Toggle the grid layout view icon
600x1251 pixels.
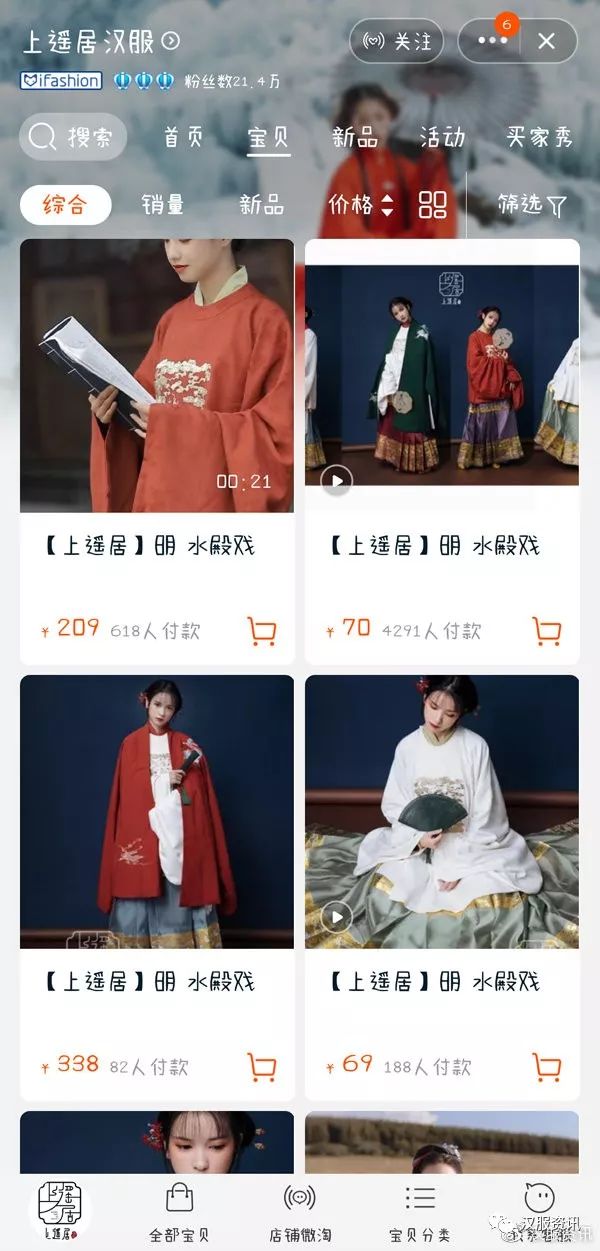tap(433, 205)
